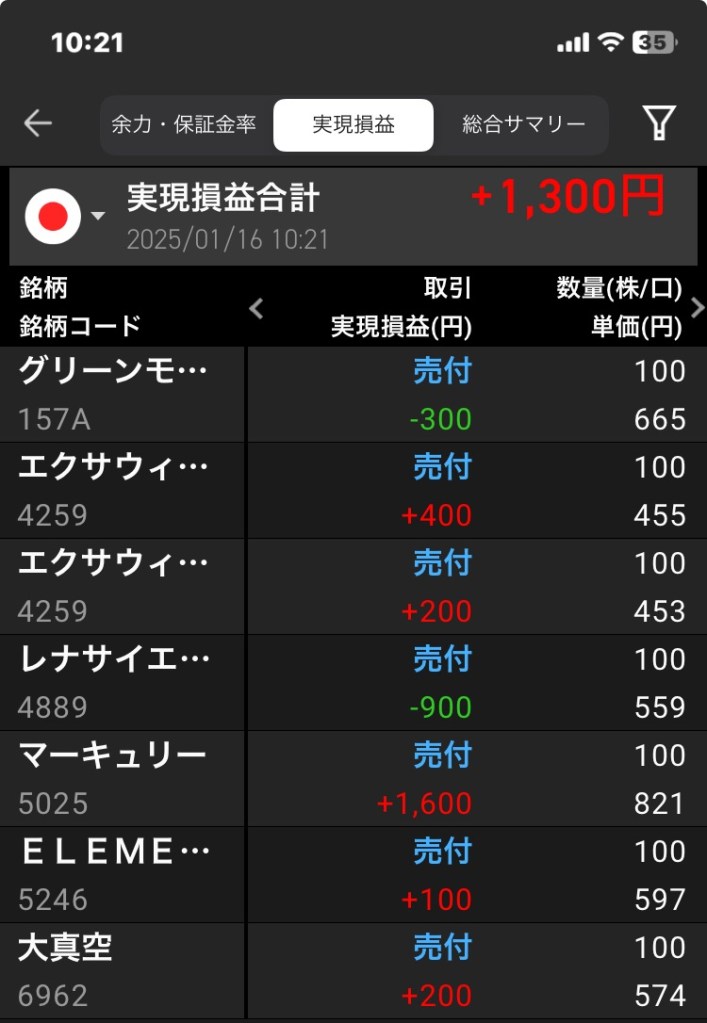Open the Japan flag market dropdown
707x1023 pixels.
pyautogui.click(x=64, y=216)
